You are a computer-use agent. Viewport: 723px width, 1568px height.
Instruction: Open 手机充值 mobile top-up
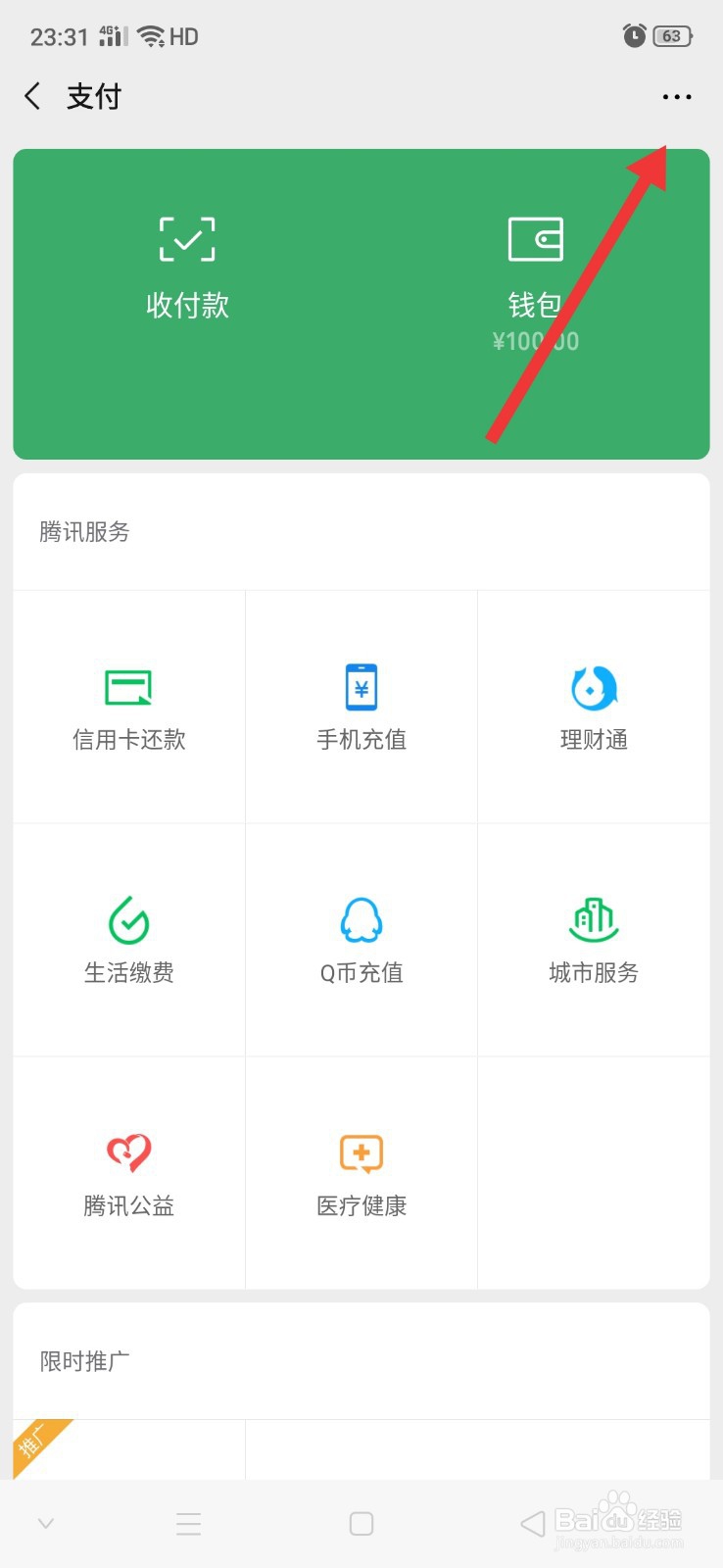(361, 708)
